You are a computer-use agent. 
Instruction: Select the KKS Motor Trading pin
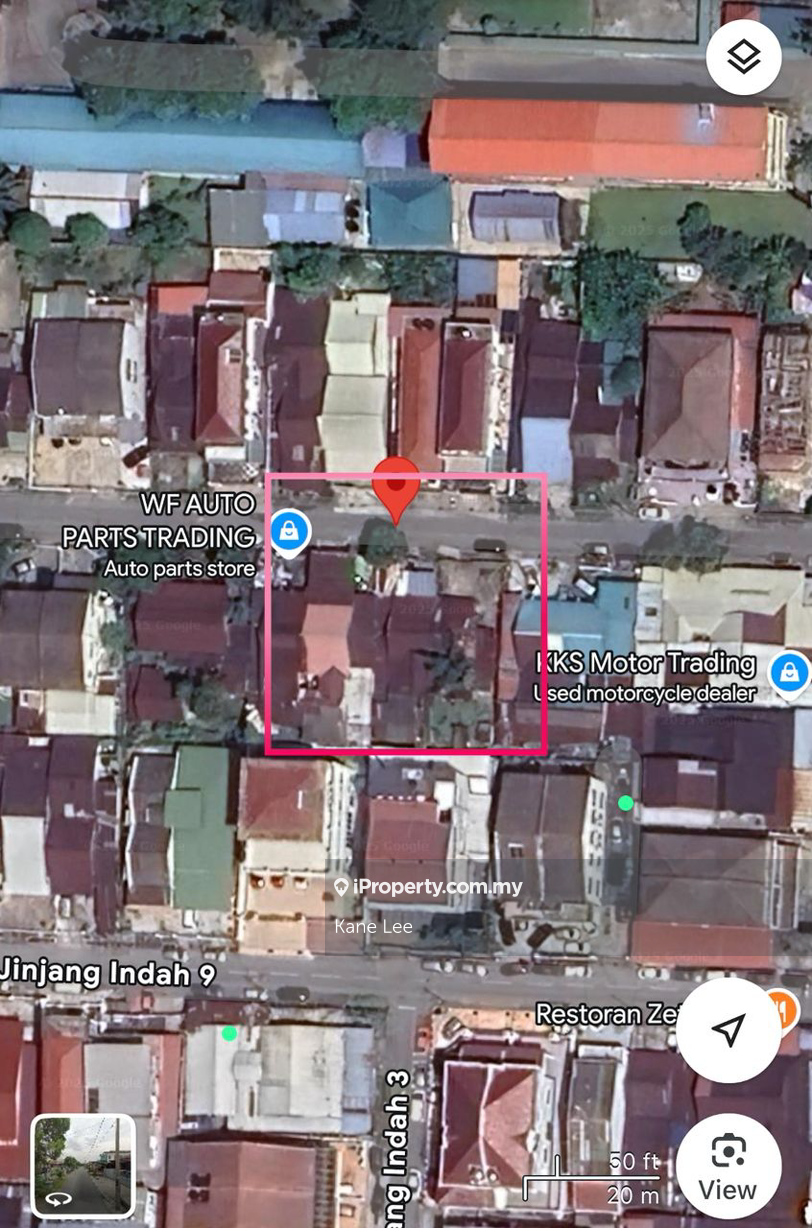point(789,673)
